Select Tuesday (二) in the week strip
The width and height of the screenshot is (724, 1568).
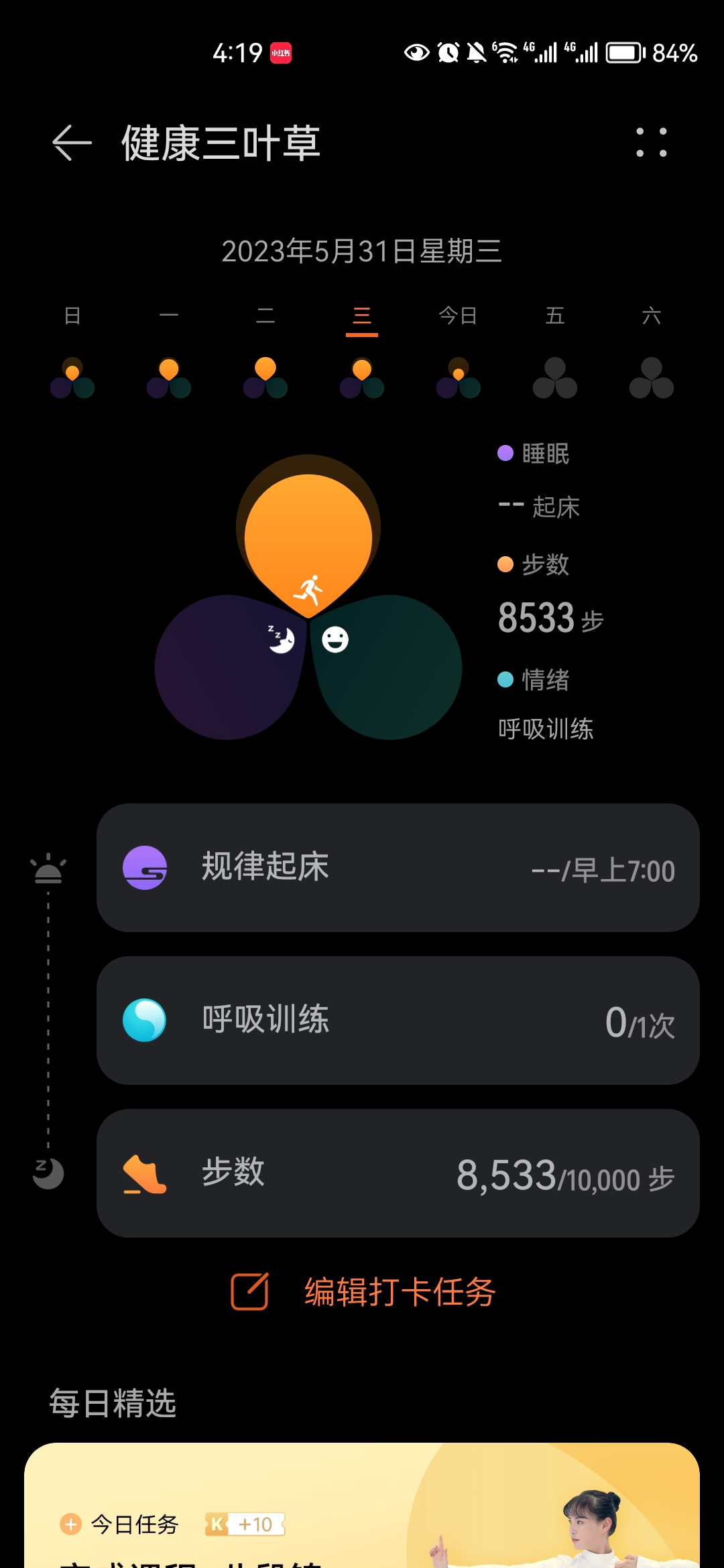pos(265,348)
